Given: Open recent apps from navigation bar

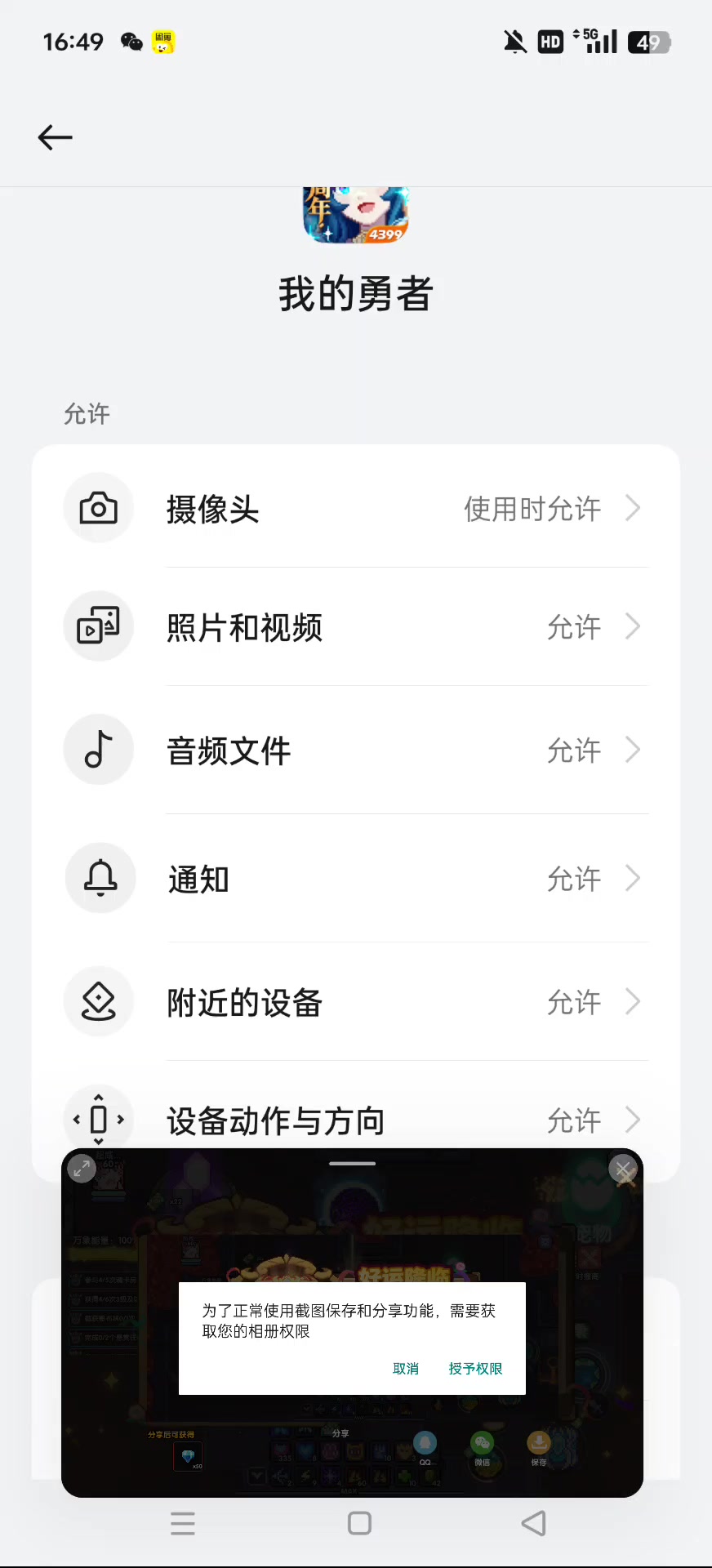Looking at the screenshot, I should coord(183,1523).
